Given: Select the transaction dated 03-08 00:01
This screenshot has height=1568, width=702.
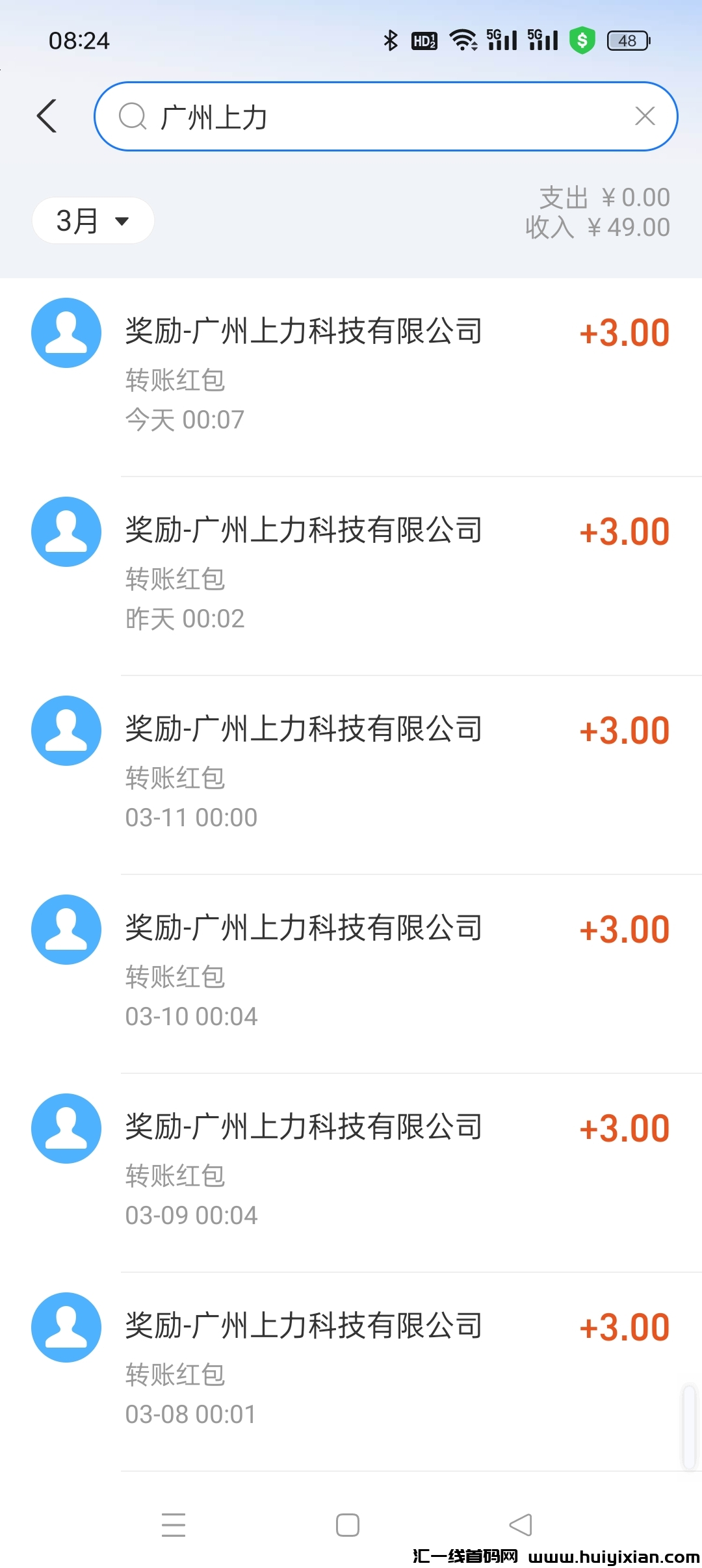Looking at the screenshot, I should click(x=351, y=1370).
